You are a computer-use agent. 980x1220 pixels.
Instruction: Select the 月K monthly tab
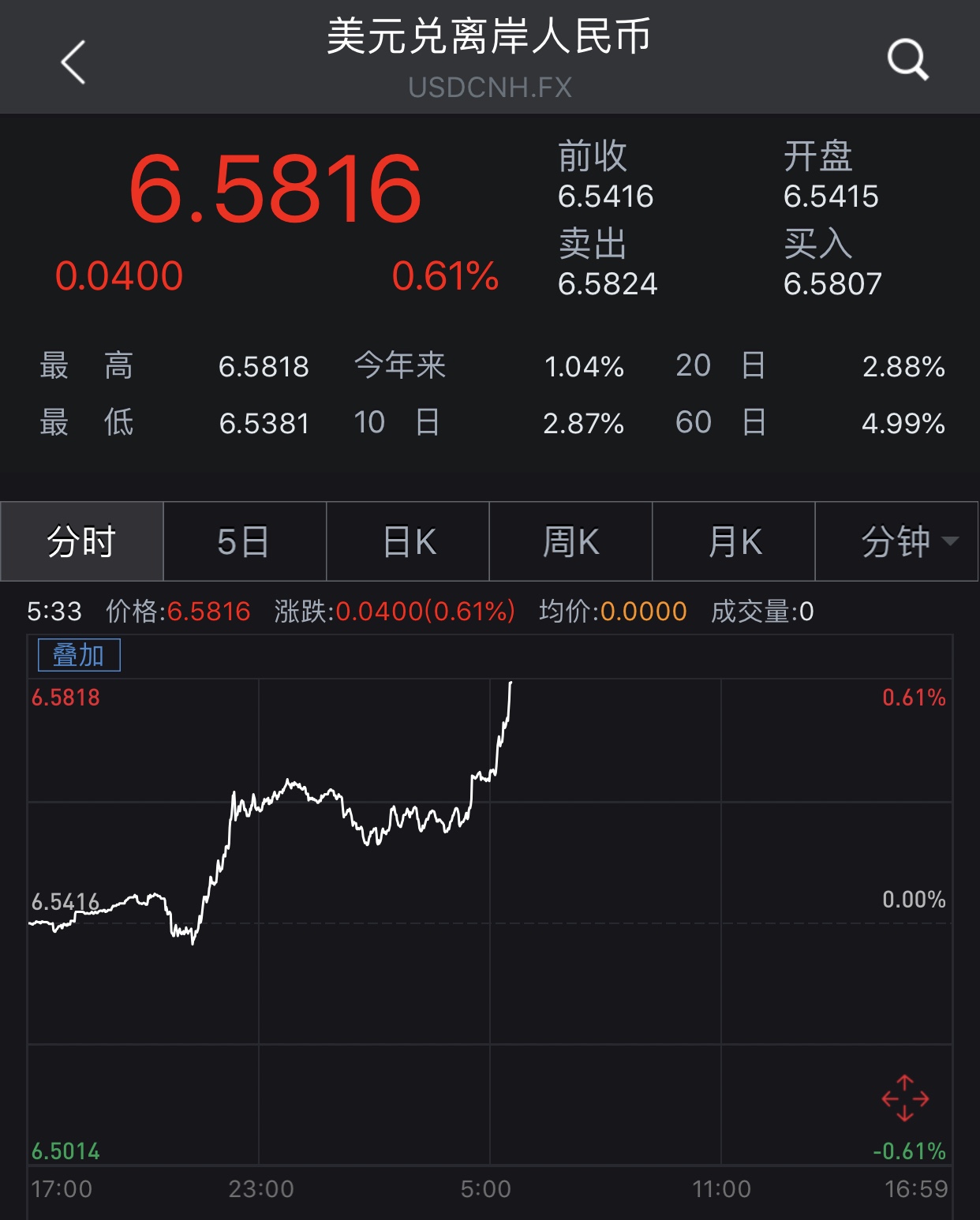coord(734,542)
